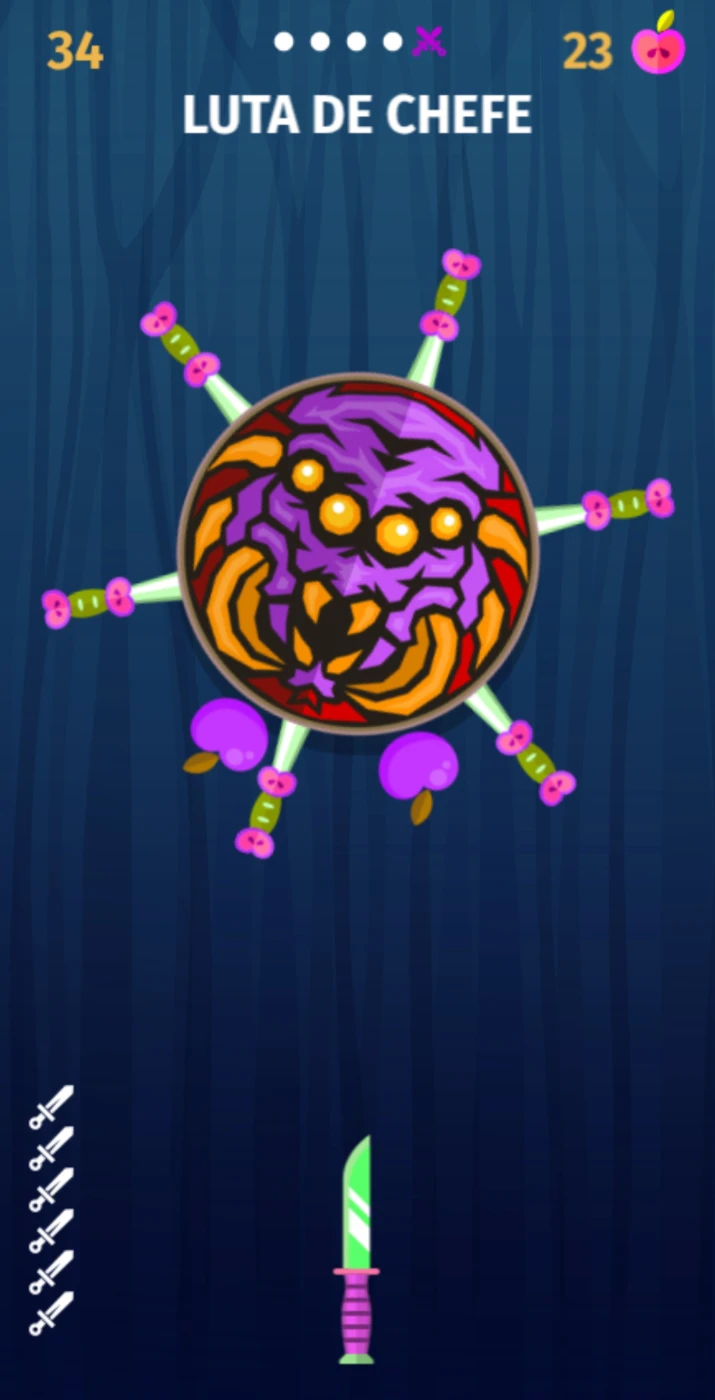Throw the green knife at the spinning boss target
Image resolution: width=715 pixels, height=1400 pixels.
tap(356, 1249)
